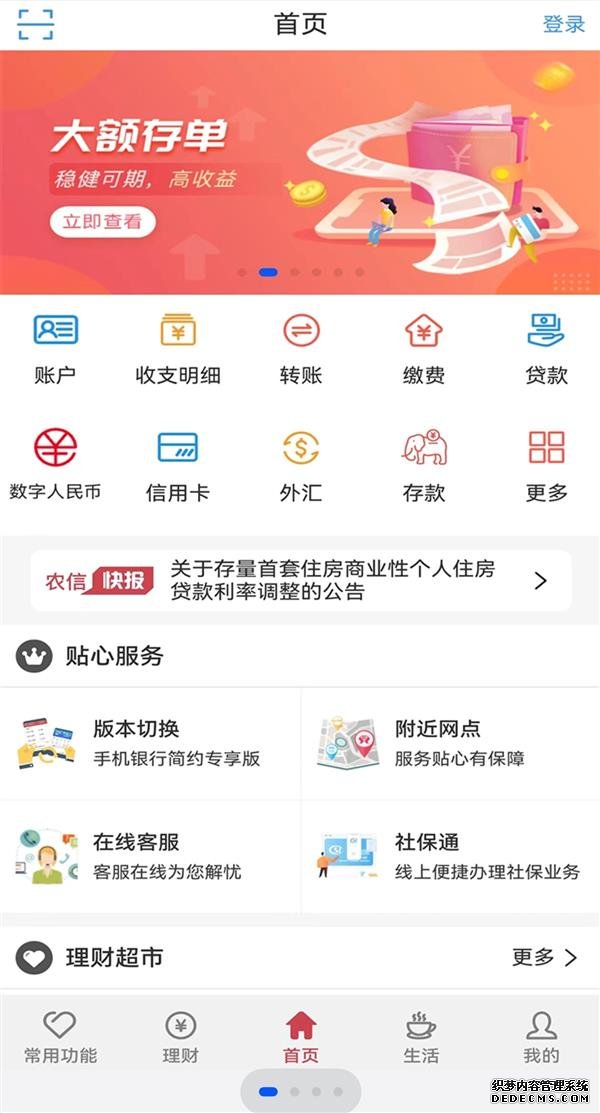Open 信用卡 credit card

[178, 465]
